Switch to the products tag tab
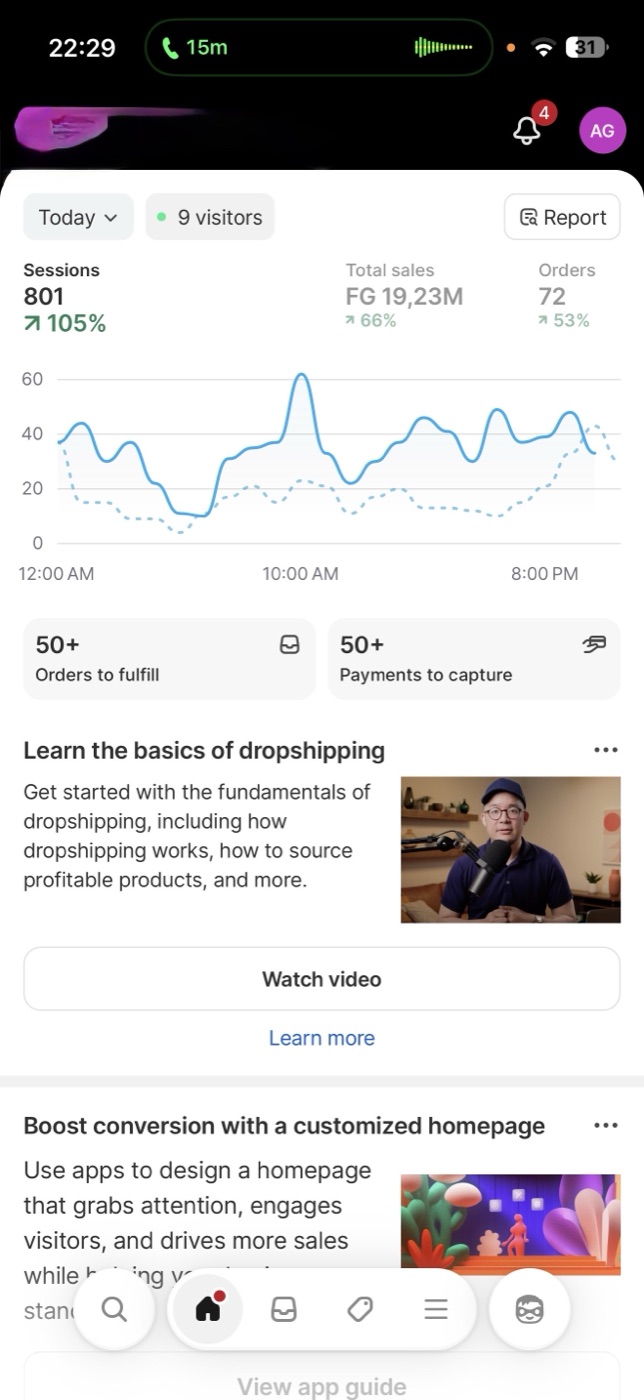Image resolution: width=644 pixels, height=1400 pixels. [360, 1309]
